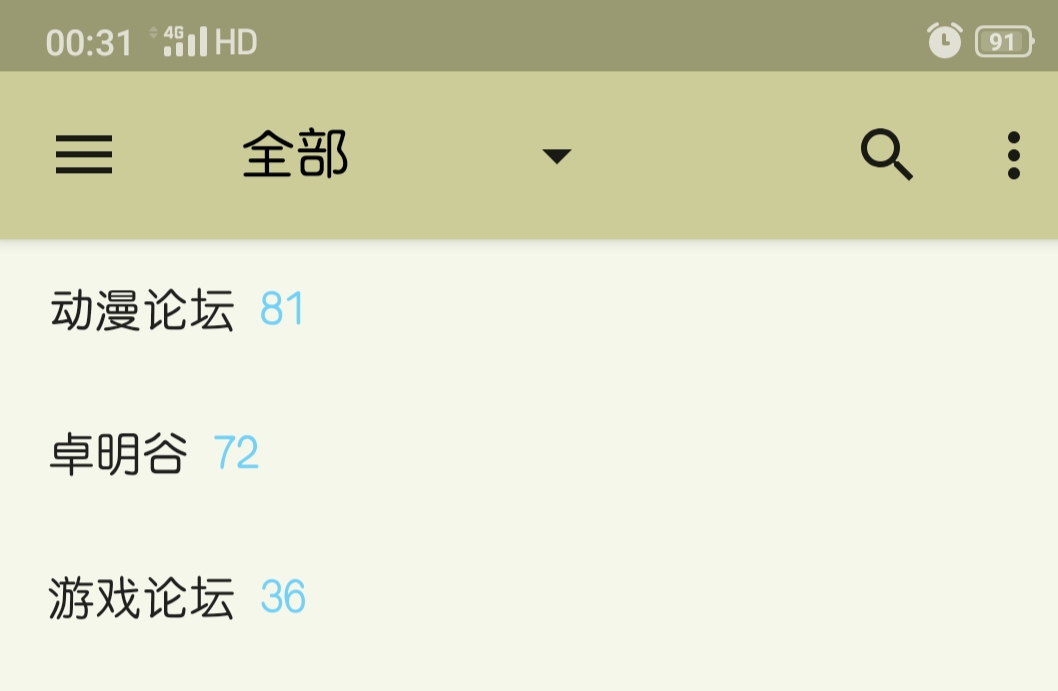Open the search icon
Viewport: 1058px width, 691px height.
point(887,155)
